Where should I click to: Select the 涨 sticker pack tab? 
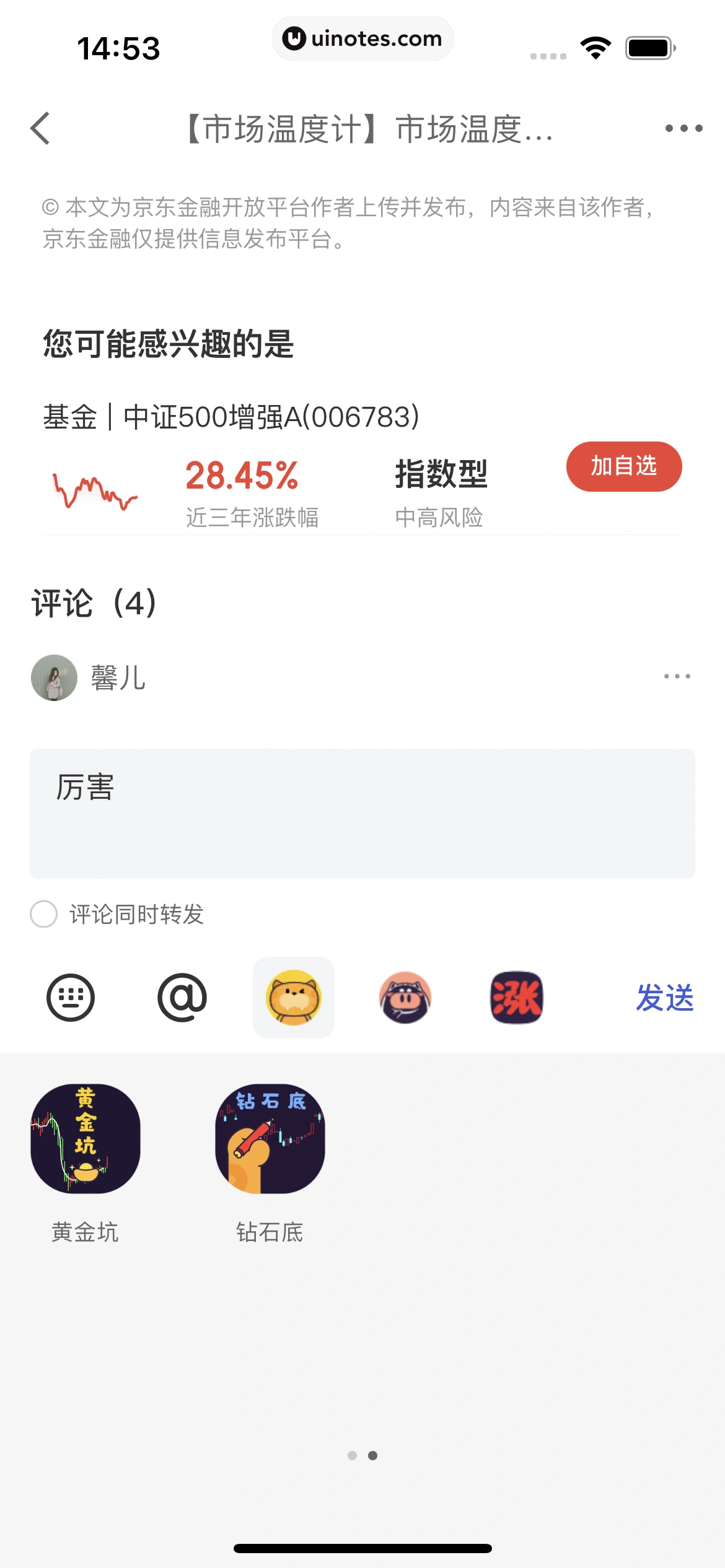tap(517, 998)
